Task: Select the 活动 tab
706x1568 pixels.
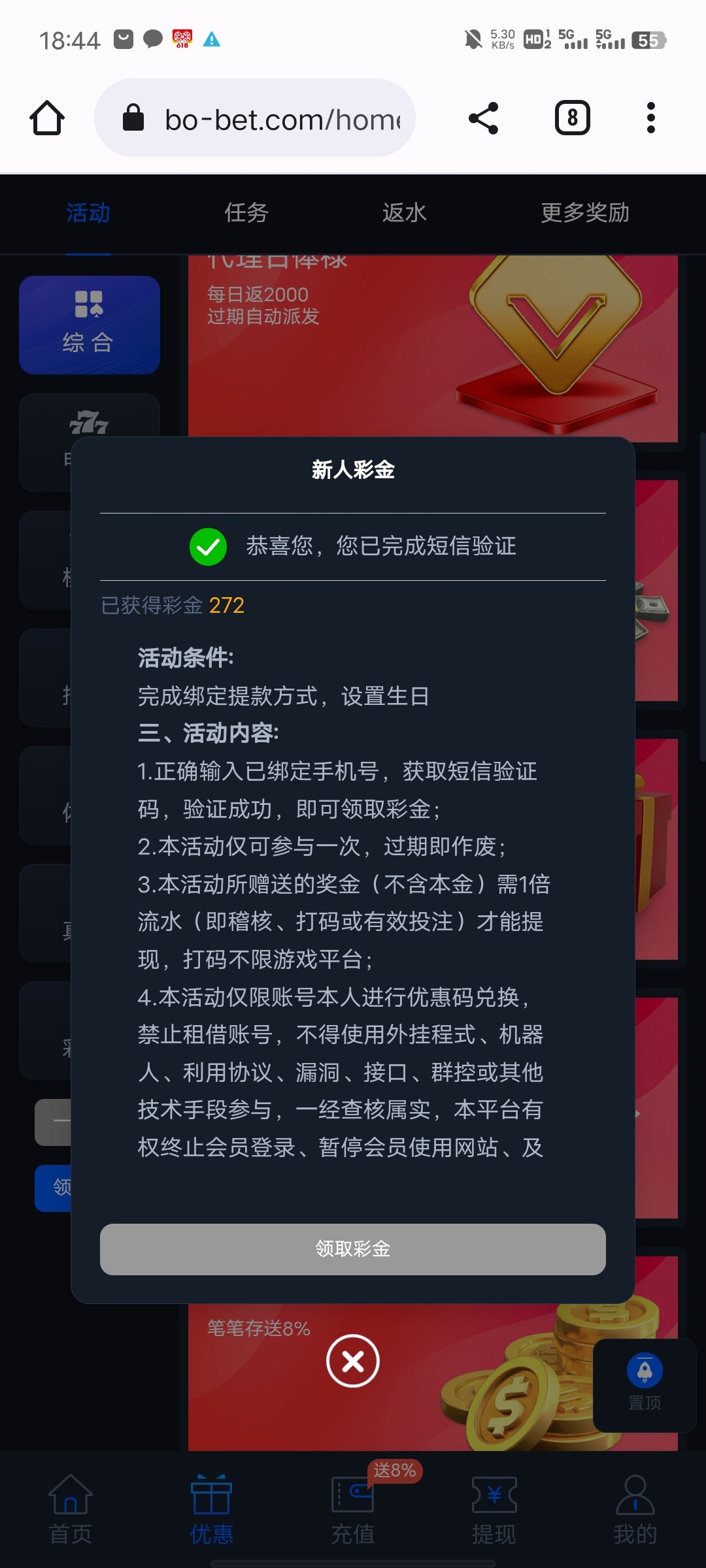Action: 88,212
